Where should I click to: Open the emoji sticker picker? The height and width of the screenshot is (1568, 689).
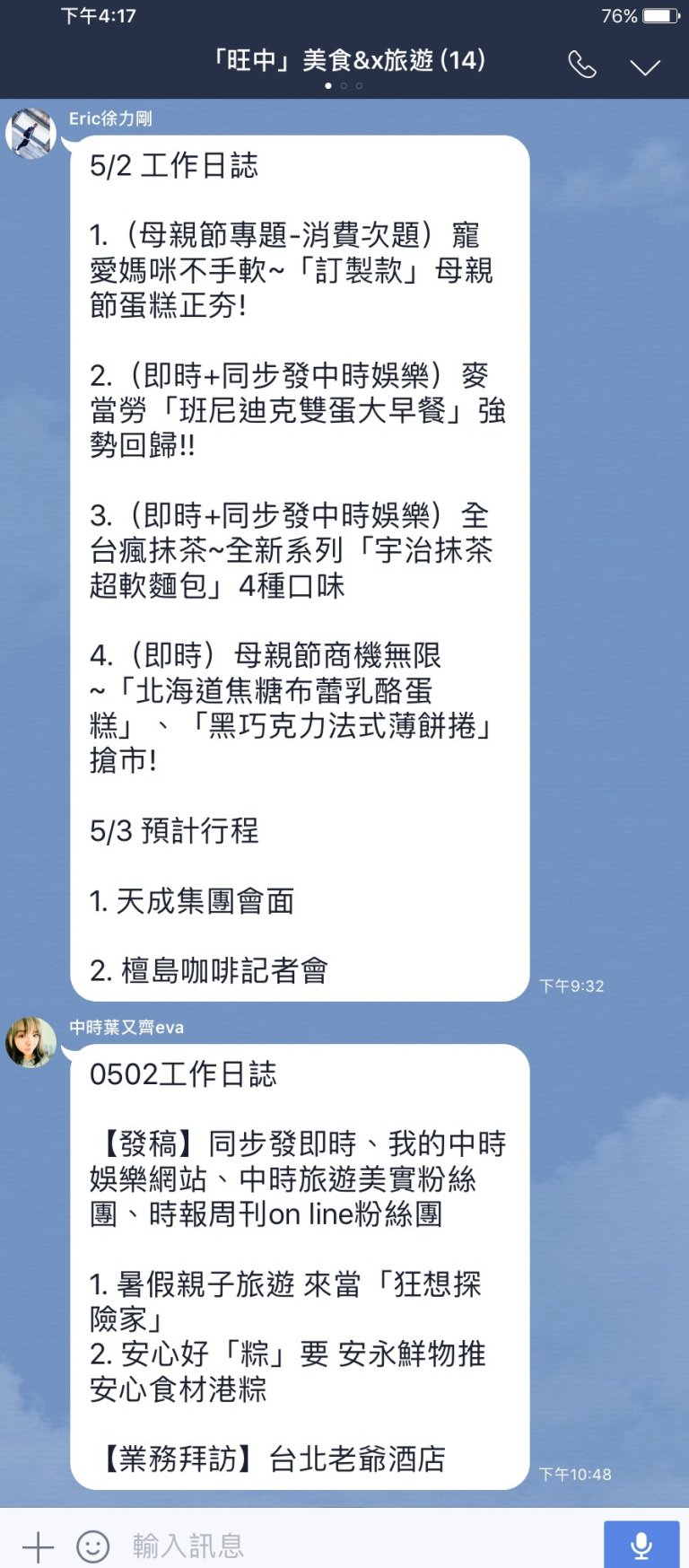click(93, 1546)
